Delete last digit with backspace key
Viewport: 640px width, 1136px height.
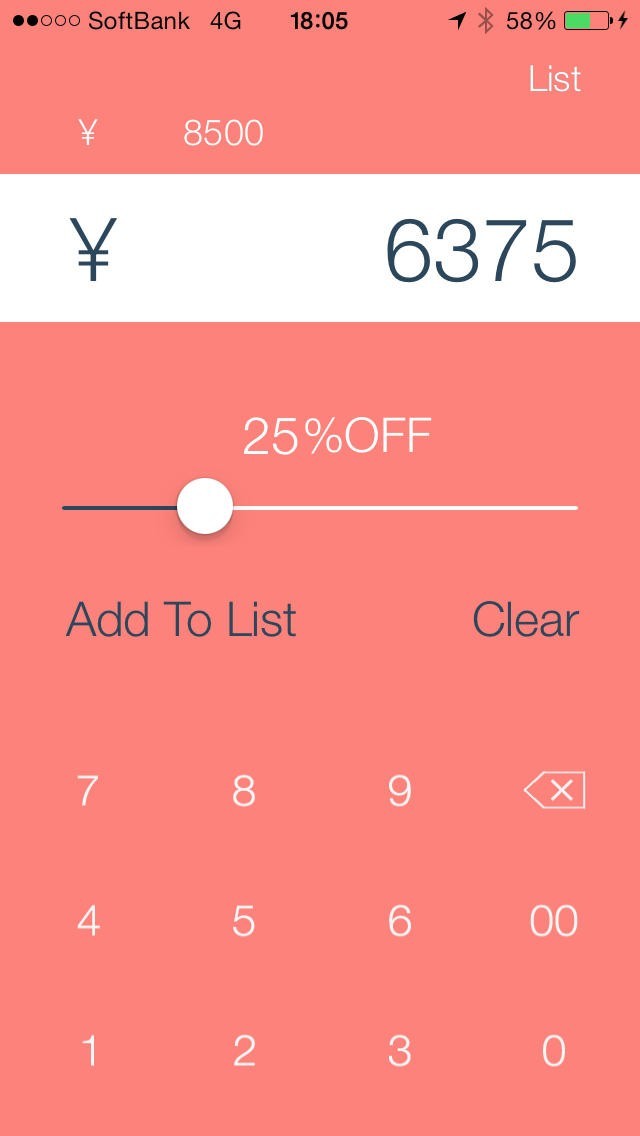click(x=554, y=791)
